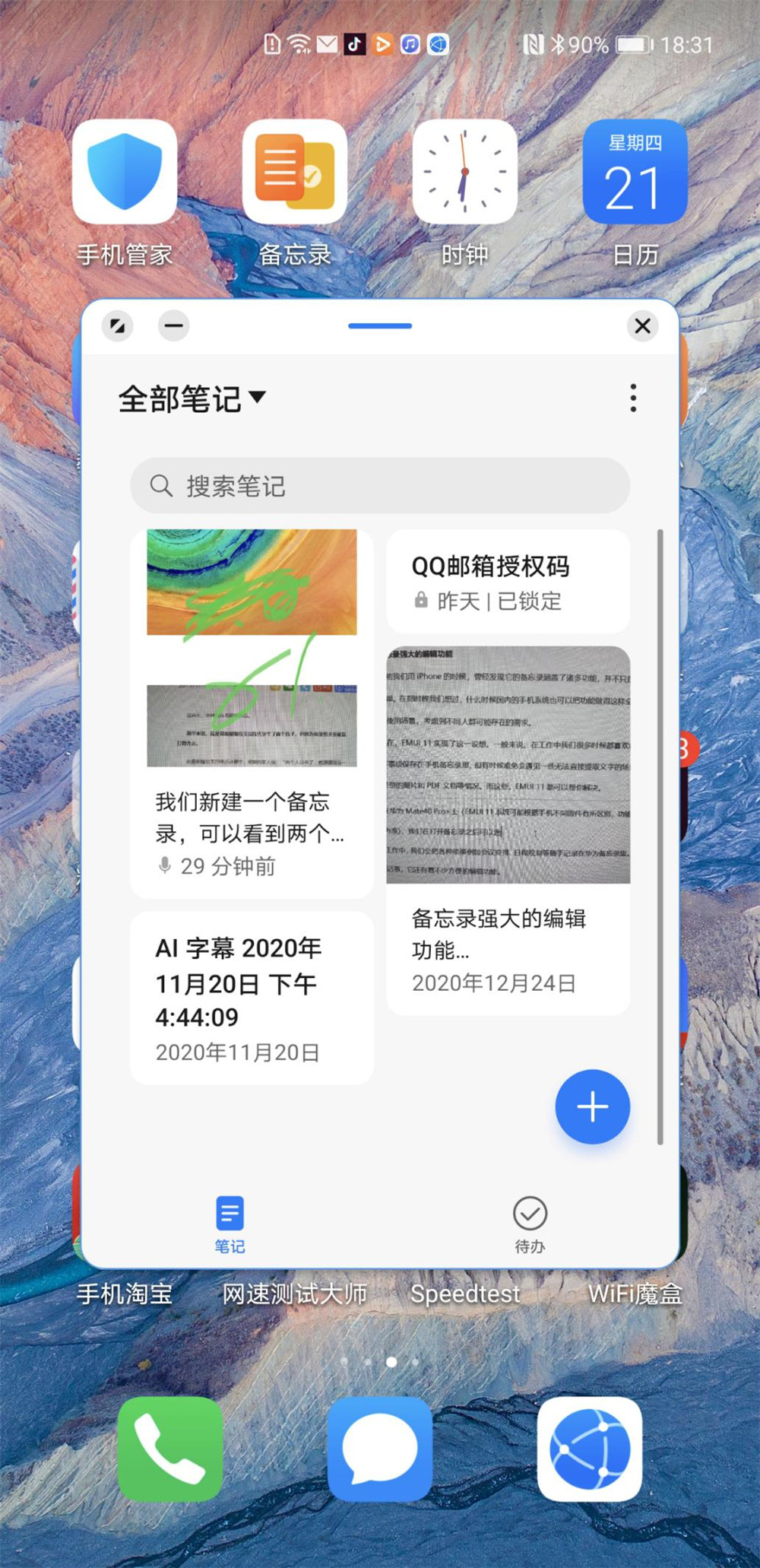760x1568 pixels.
Task: Open the note 我们新建一个备忘录
Action: pos(251,713)
